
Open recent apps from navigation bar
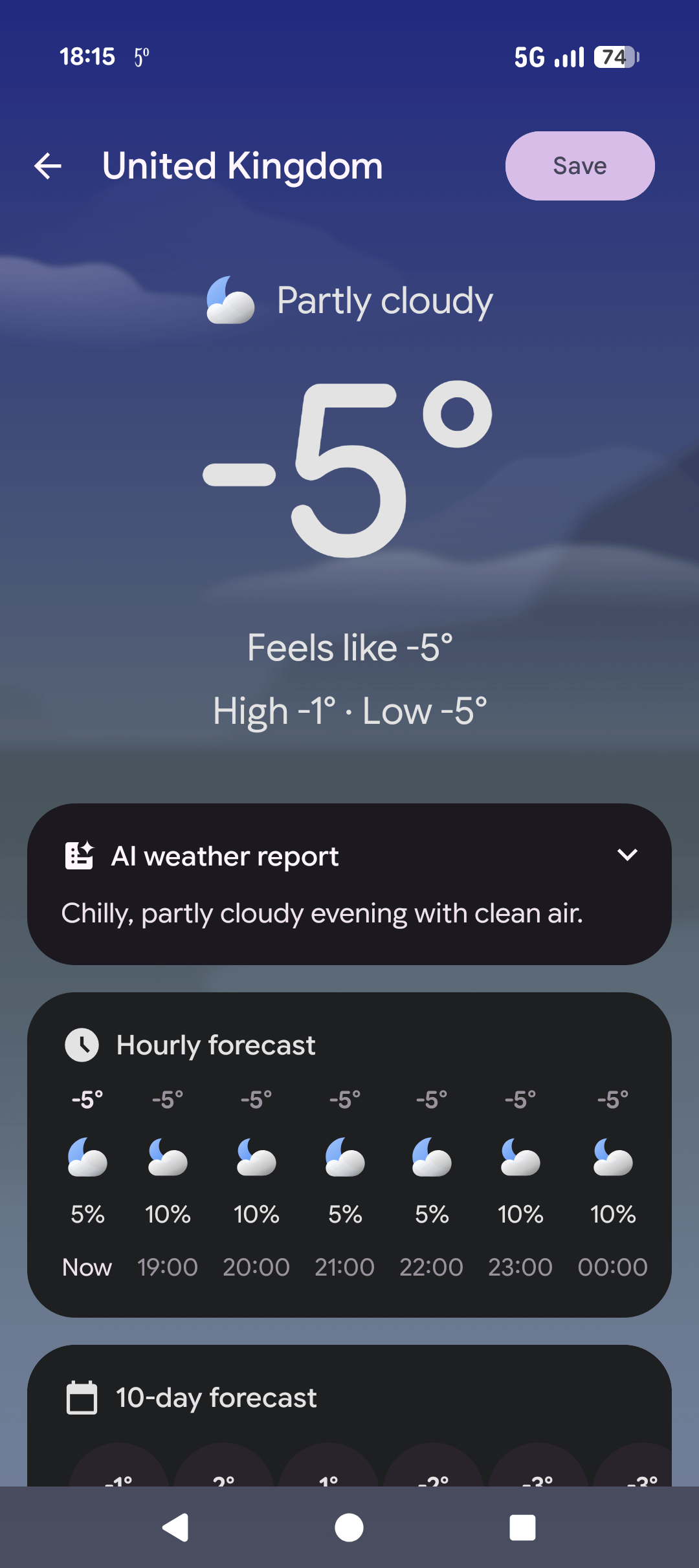point(522,1528)
